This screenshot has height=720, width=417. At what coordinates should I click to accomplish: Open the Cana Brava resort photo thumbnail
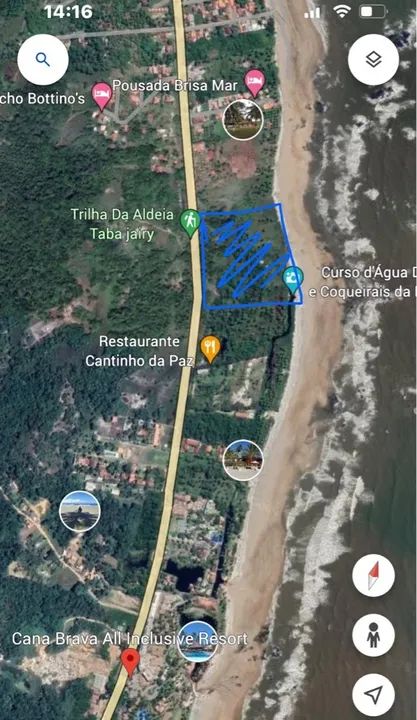(197, 641)
